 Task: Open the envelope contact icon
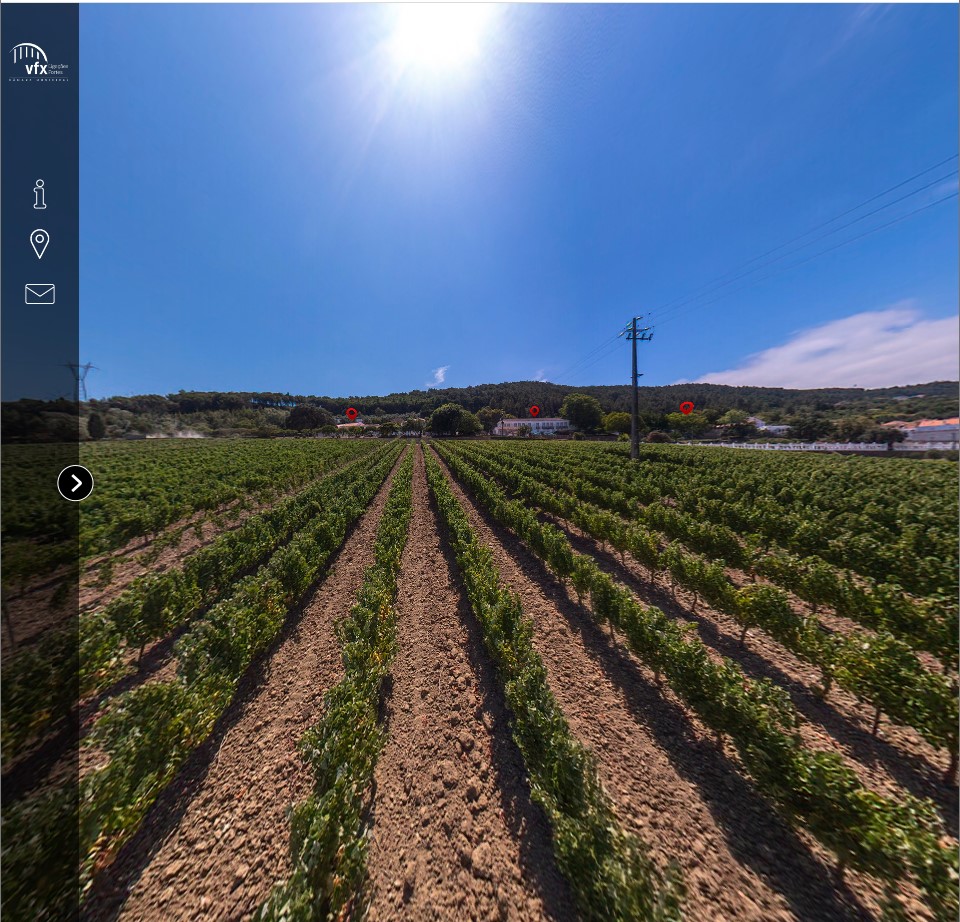tap(39, 293)
